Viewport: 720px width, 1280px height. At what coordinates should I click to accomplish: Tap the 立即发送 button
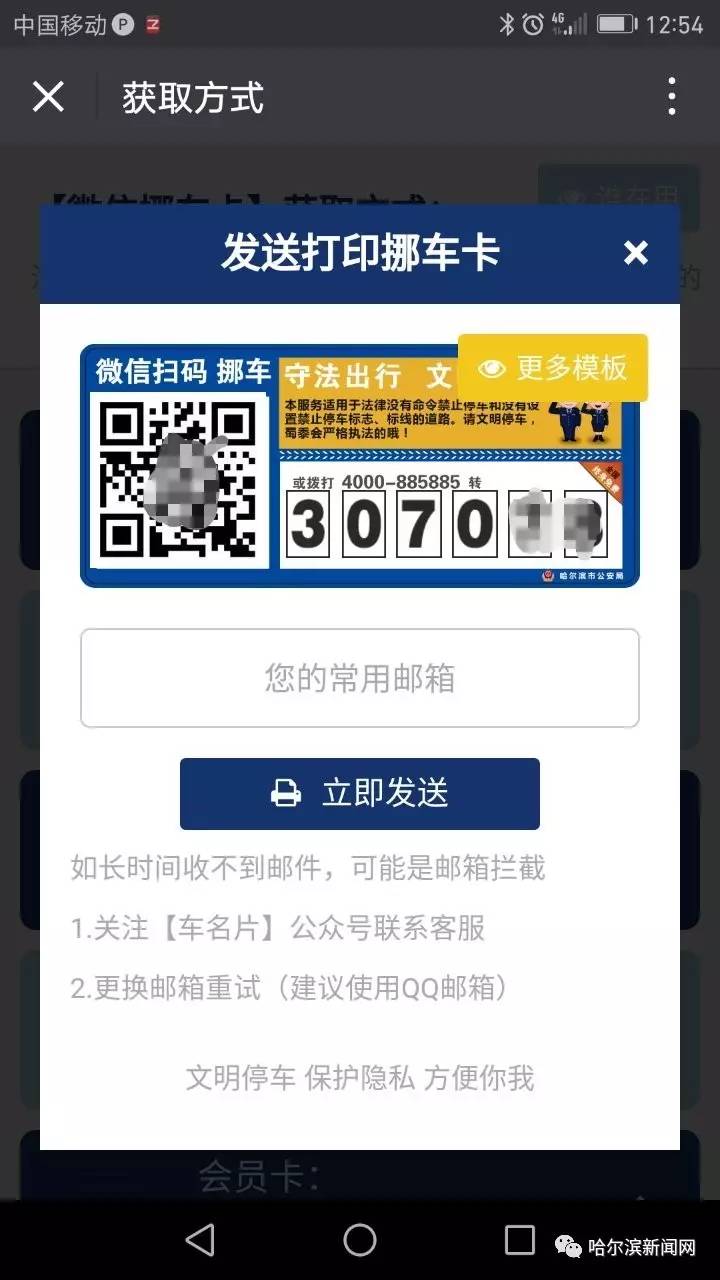tap(360, 794)
